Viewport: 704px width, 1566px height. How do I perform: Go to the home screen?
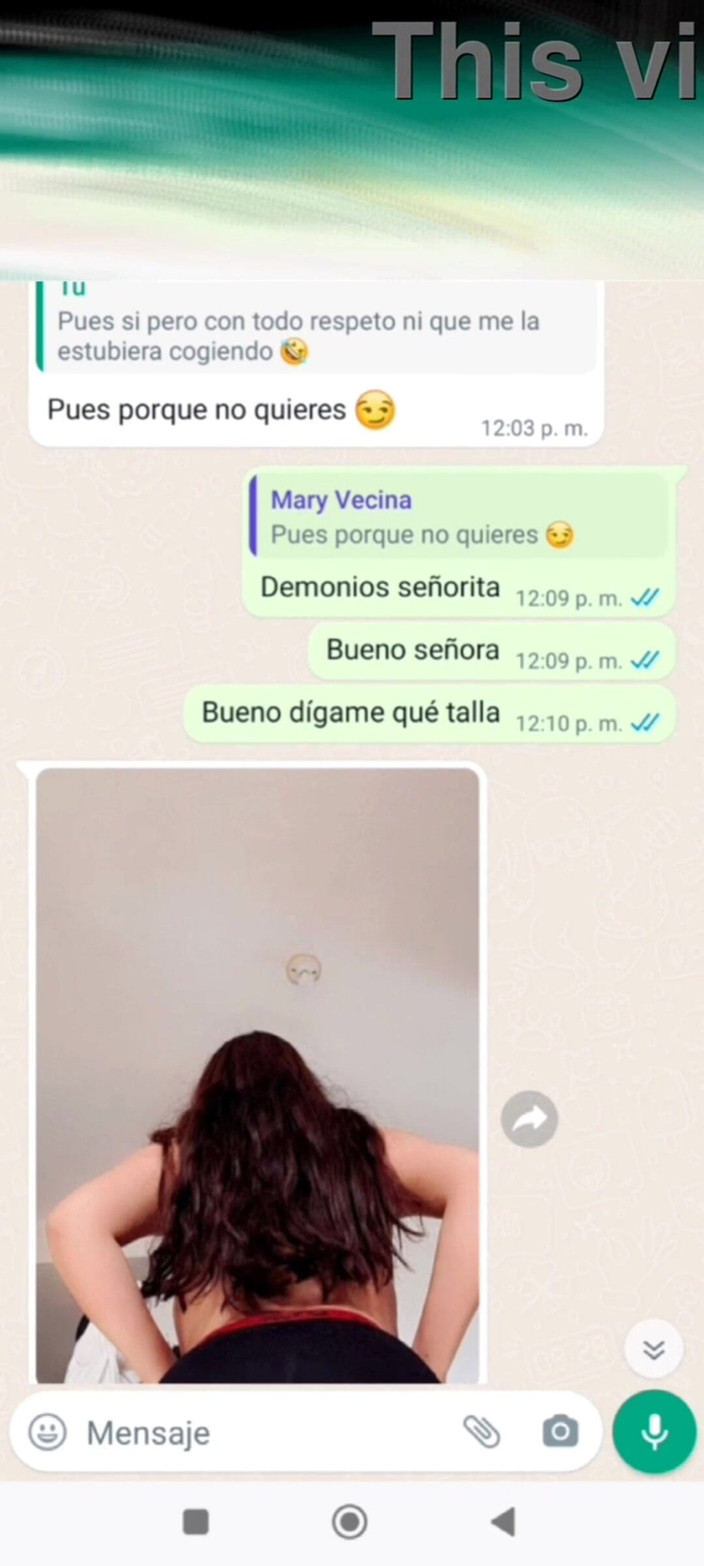coord(350,1522)
